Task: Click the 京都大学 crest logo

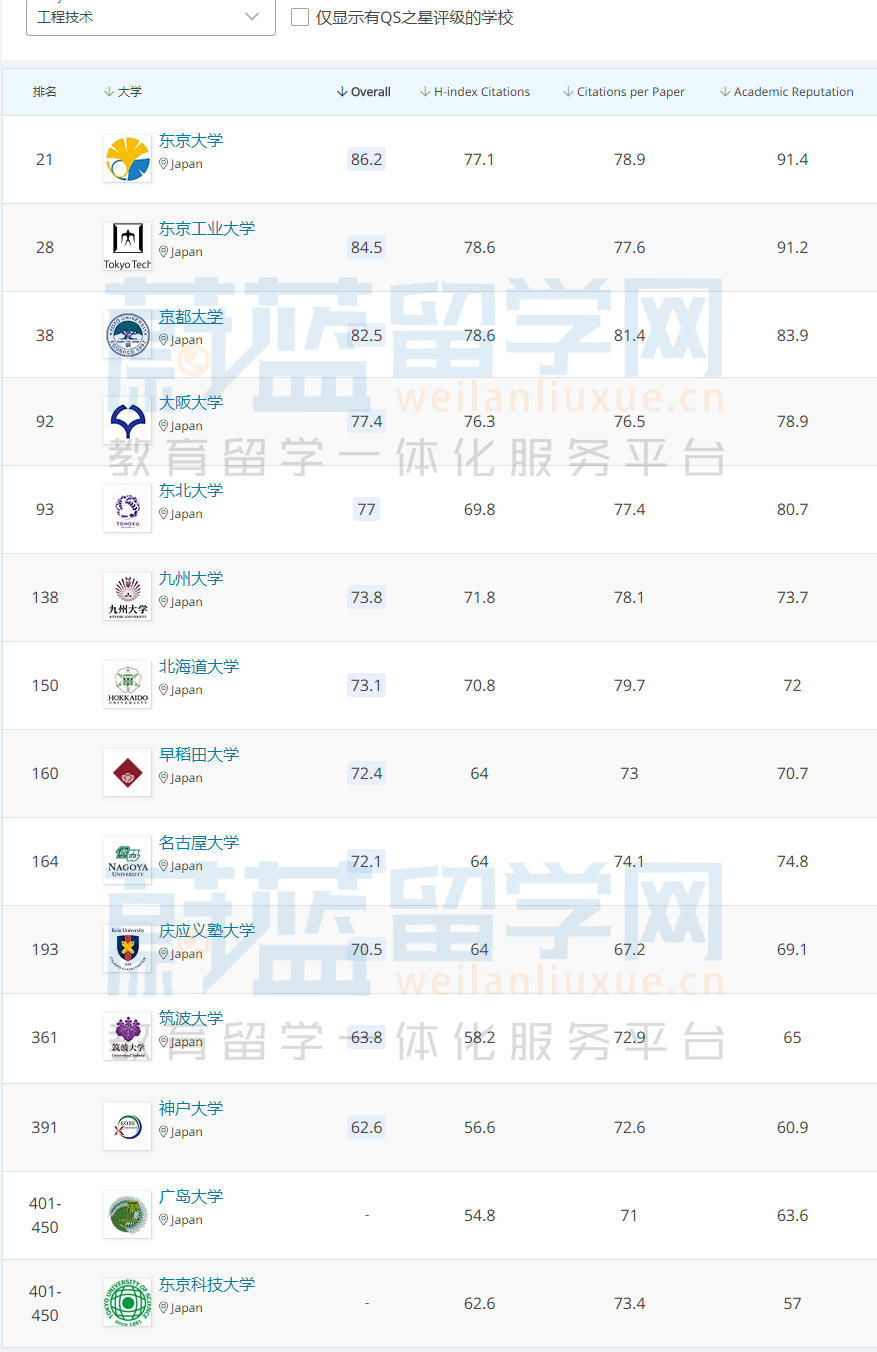Action: pyautogui.click(x=126, y=334)
